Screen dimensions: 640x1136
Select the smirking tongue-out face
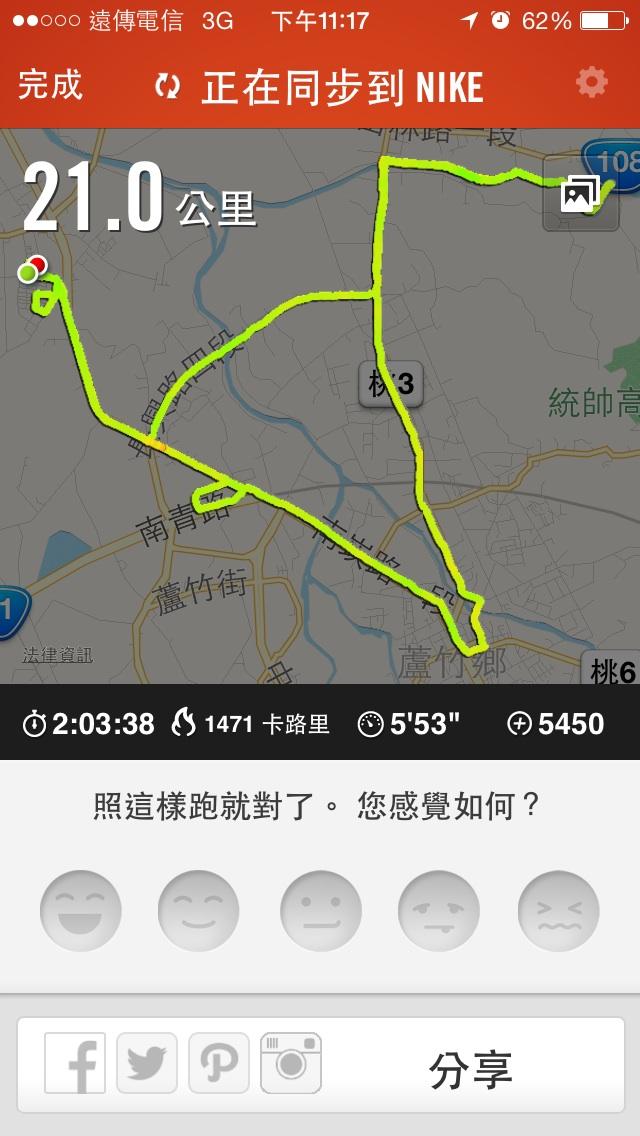click(439, 911)
